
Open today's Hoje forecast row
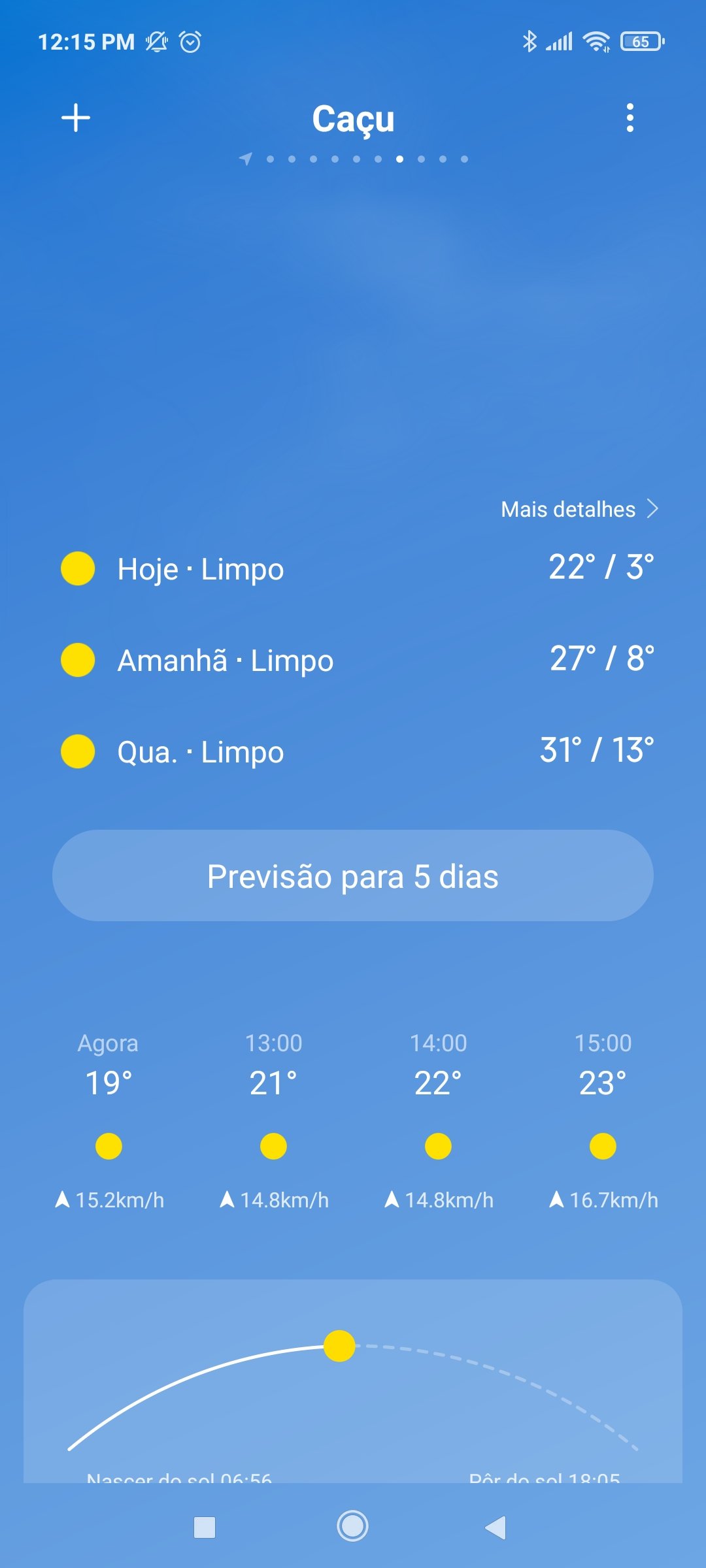(353, 568)
